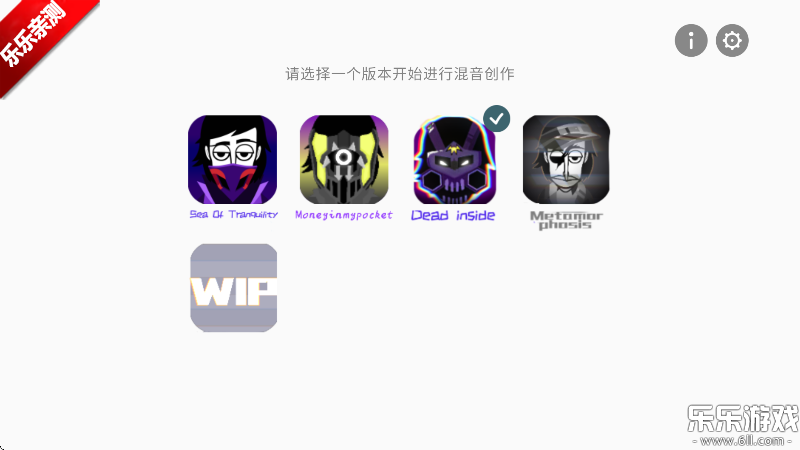Select the Sea Of Tranquility version
The height and width of the screenshot is (450, 800).
(x=232, y=160)
